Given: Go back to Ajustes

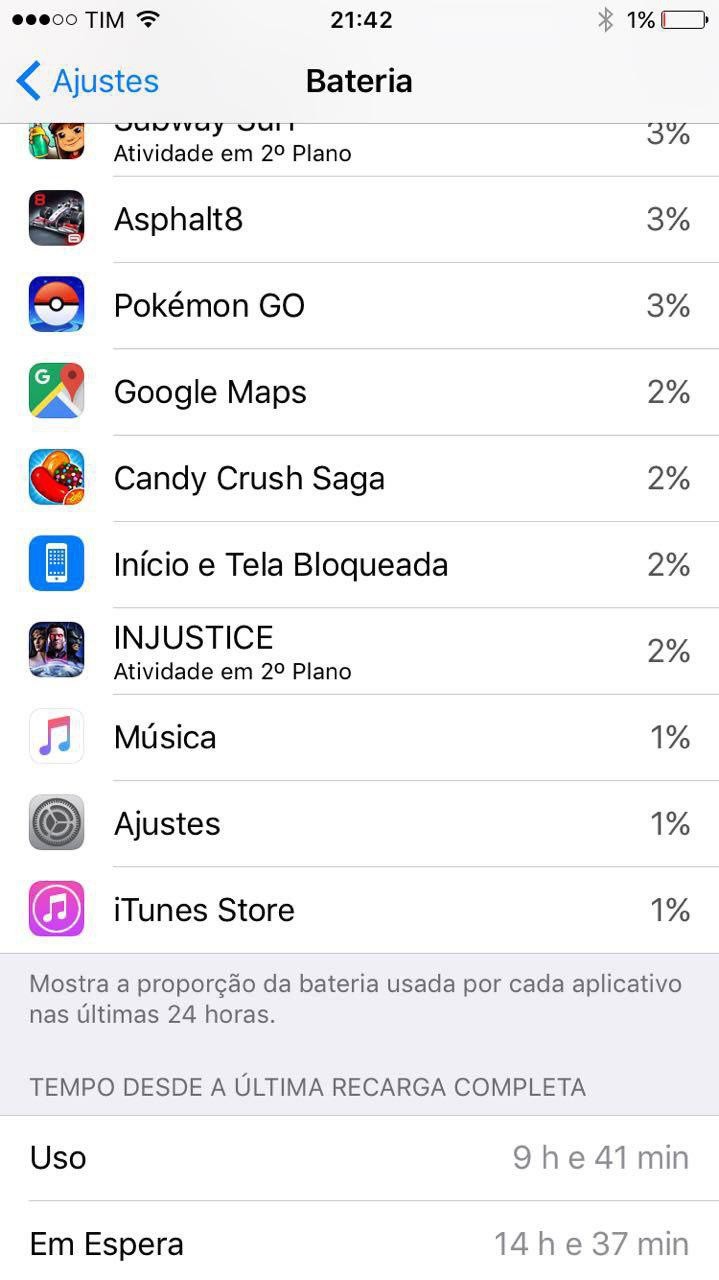Looking at the screenshot, I should pos(88,81).
